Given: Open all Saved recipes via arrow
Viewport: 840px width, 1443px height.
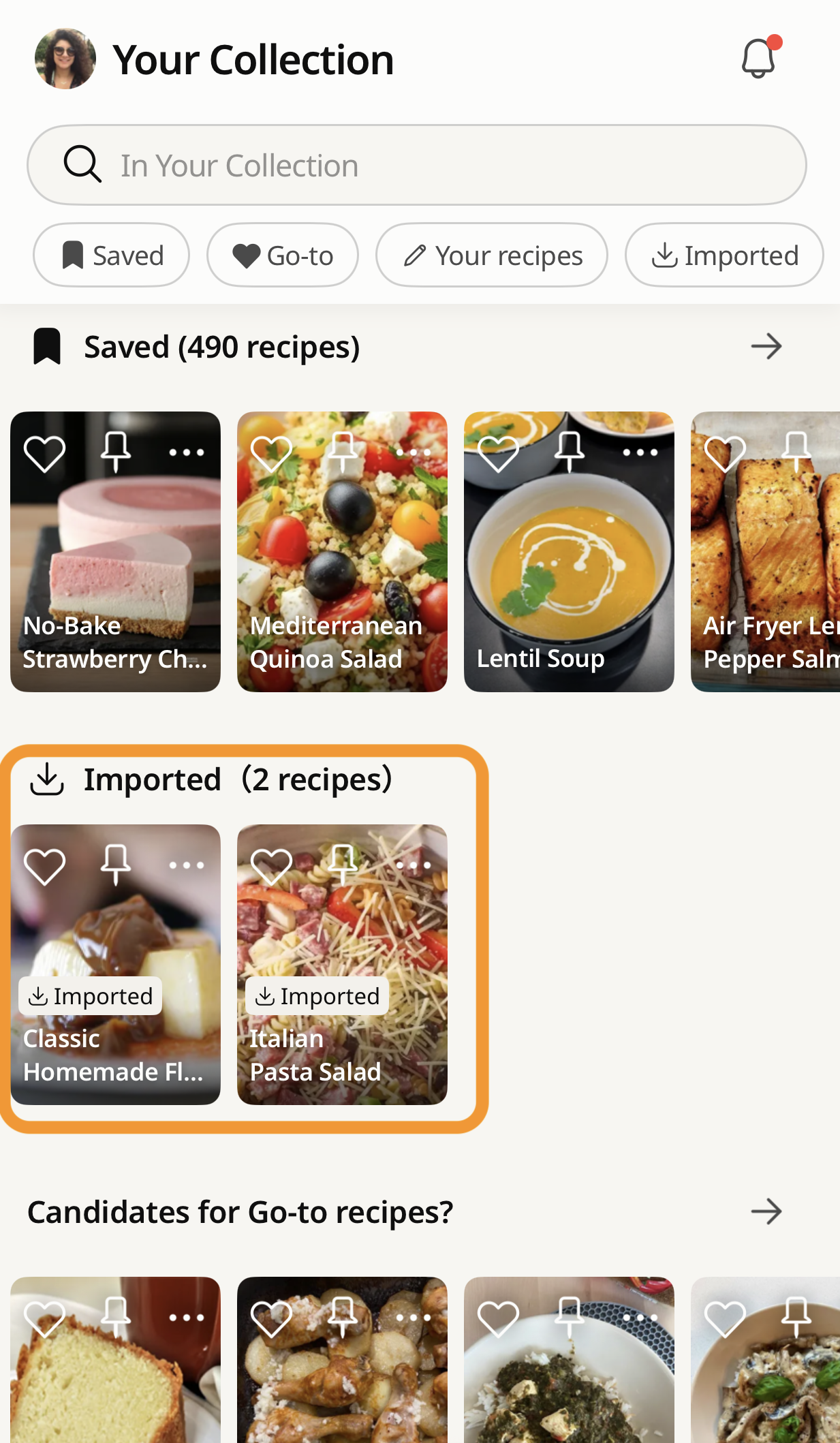Looking at the screenshot, I should pos(766,347).
